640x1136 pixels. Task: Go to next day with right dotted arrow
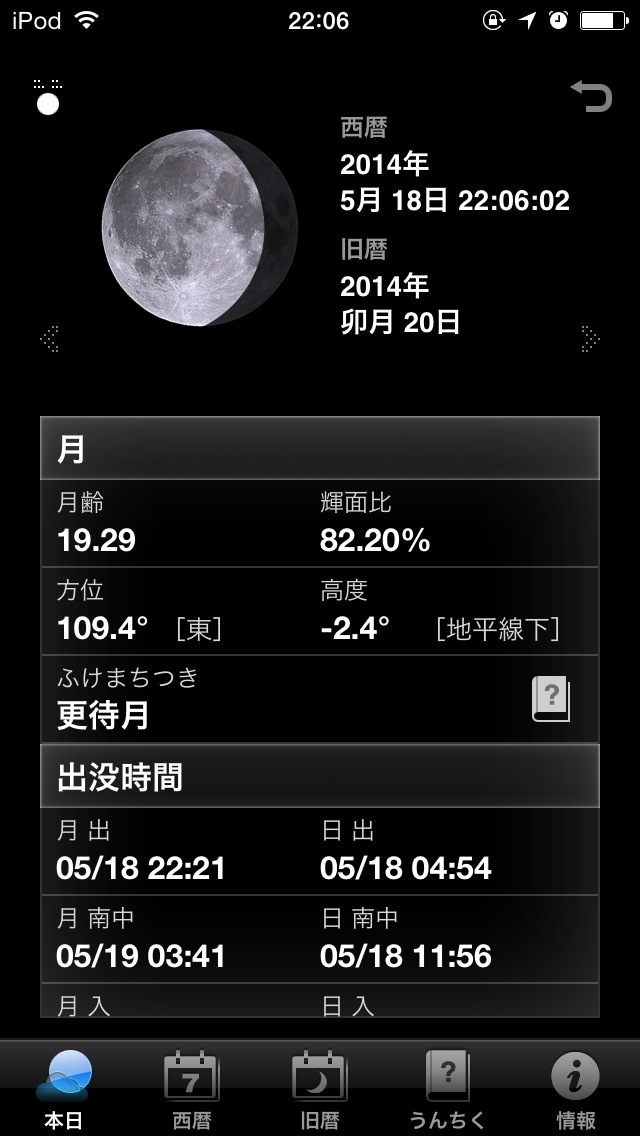click(x=590, y=339)
